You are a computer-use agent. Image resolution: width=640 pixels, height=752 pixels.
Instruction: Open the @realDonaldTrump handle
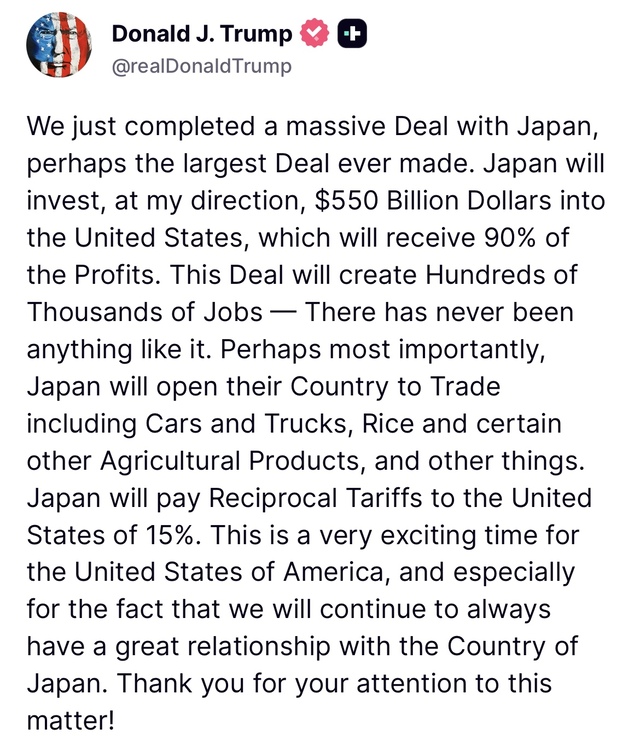pyautogui.click(x=201, y=66)
